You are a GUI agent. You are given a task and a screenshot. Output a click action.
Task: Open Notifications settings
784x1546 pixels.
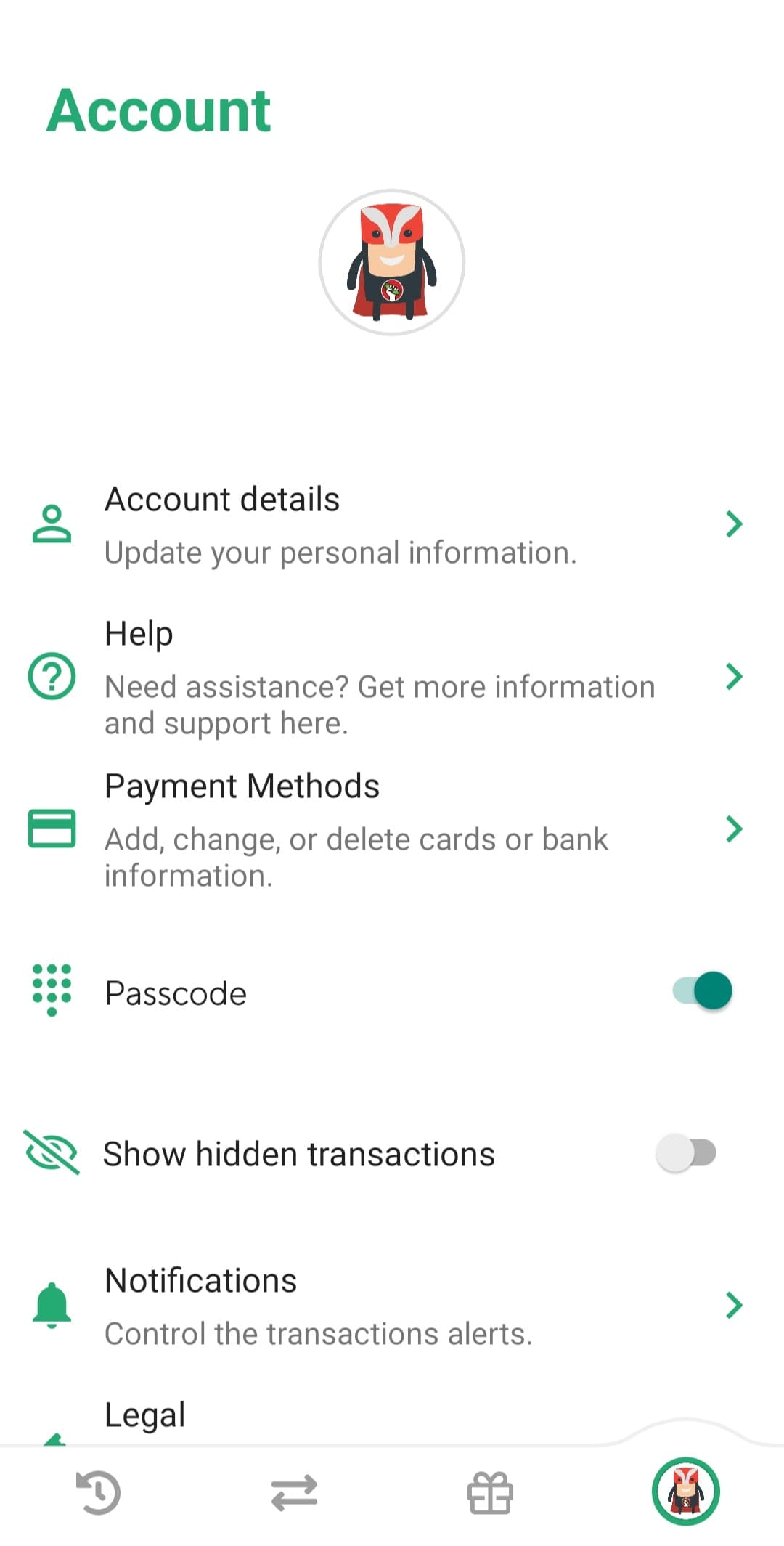pos(392,1306)
